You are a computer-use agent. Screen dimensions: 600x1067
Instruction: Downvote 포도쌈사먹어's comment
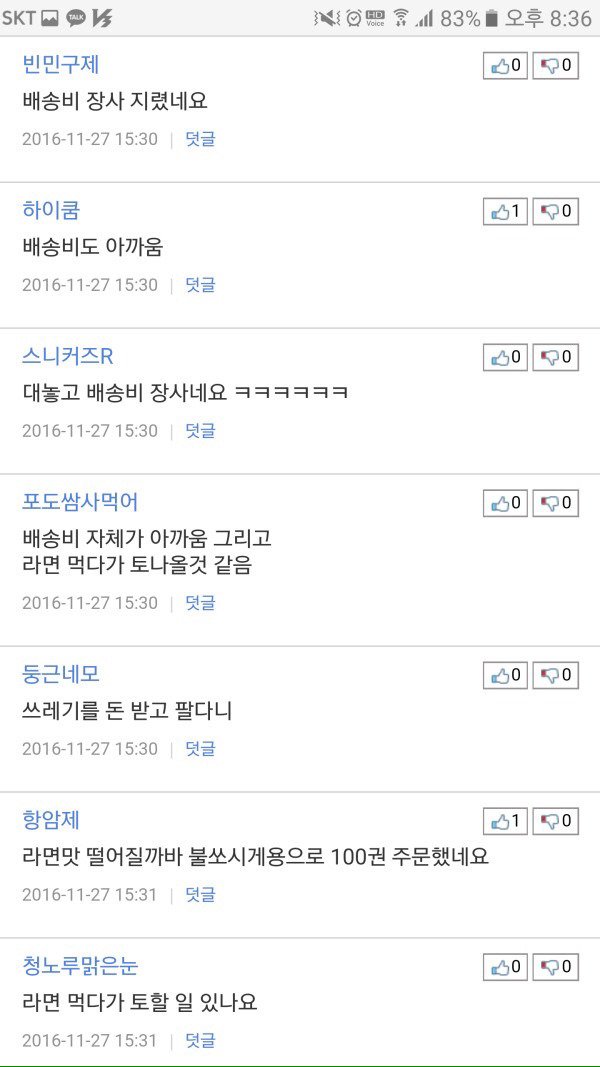(x=555, y=504)
